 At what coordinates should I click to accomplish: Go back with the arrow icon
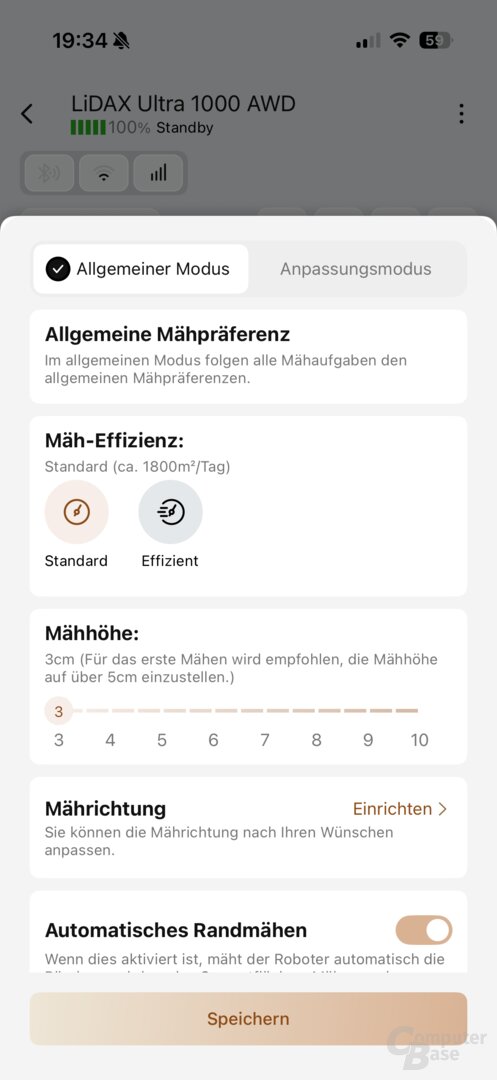click(27, 114)
